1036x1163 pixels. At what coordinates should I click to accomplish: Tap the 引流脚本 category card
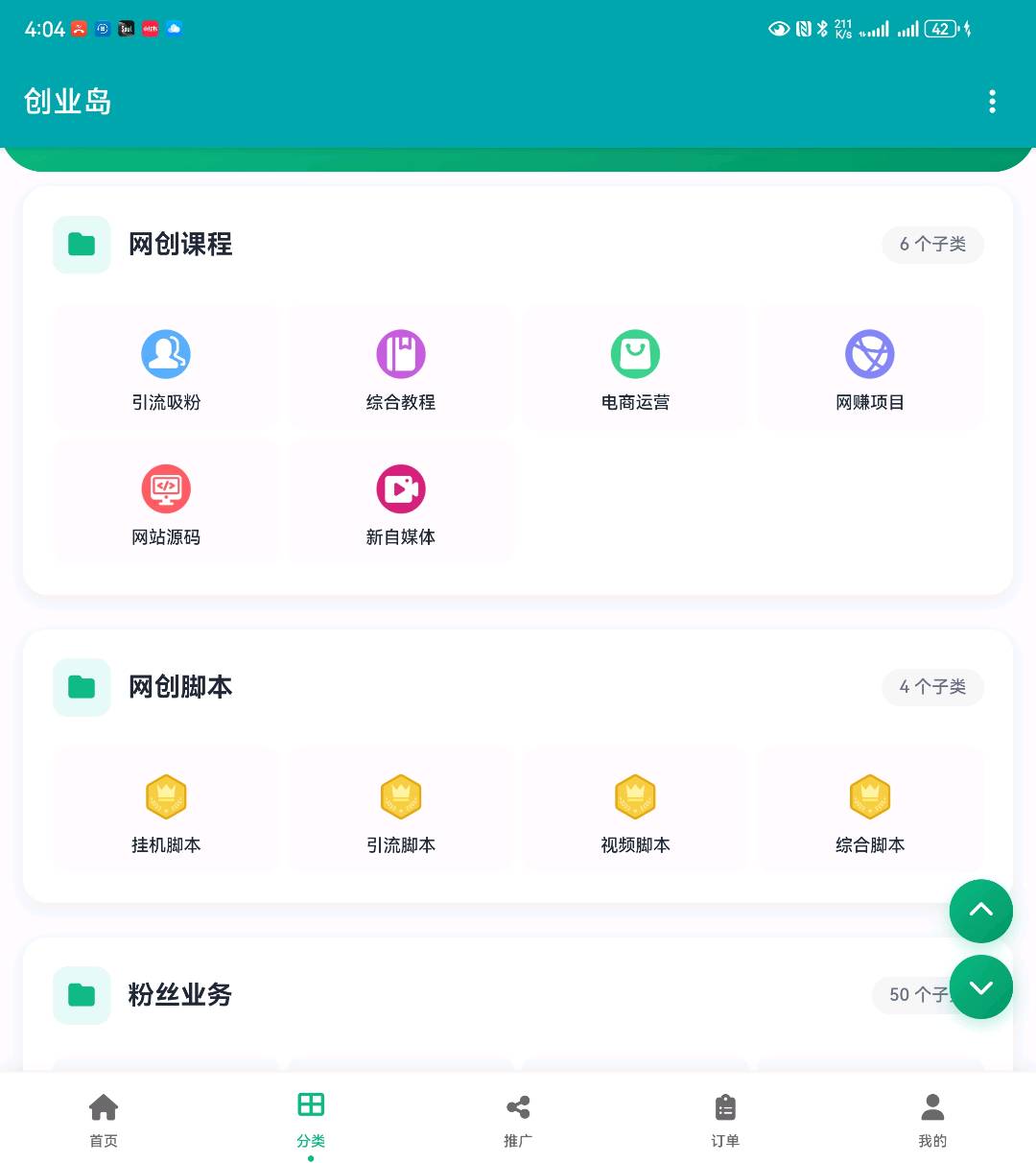401,809
